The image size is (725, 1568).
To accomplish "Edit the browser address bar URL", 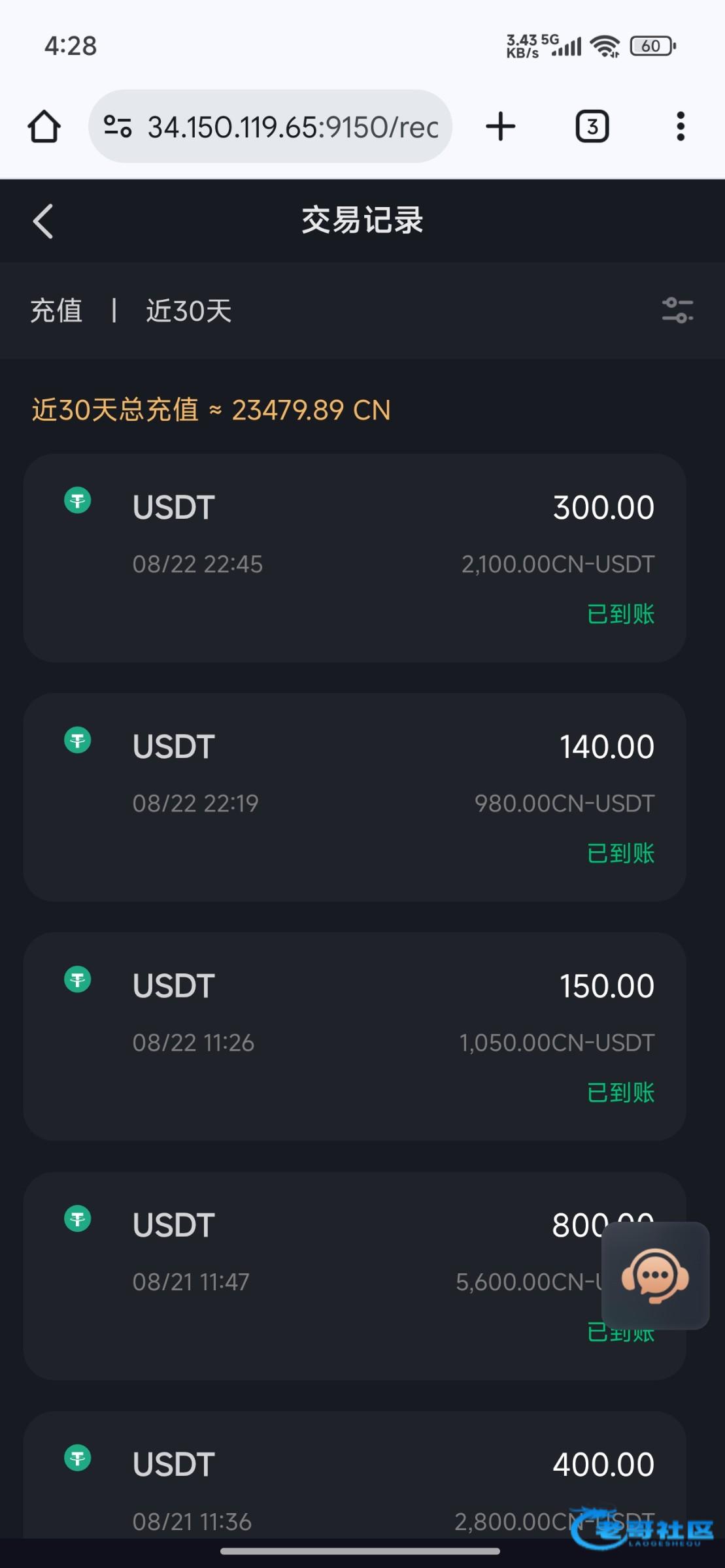I will (292, 127).
